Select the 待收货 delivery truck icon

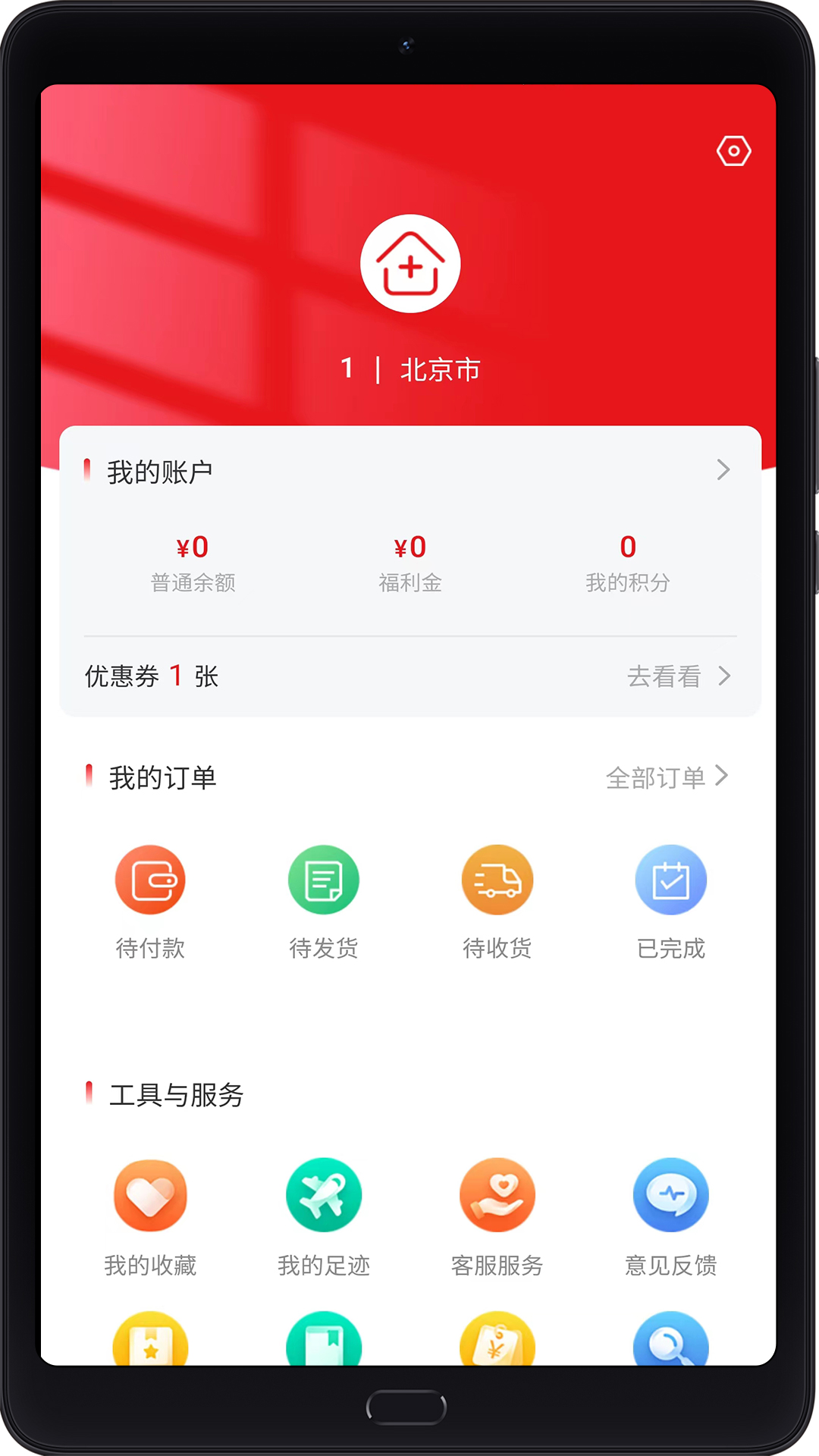pos(497,879)
